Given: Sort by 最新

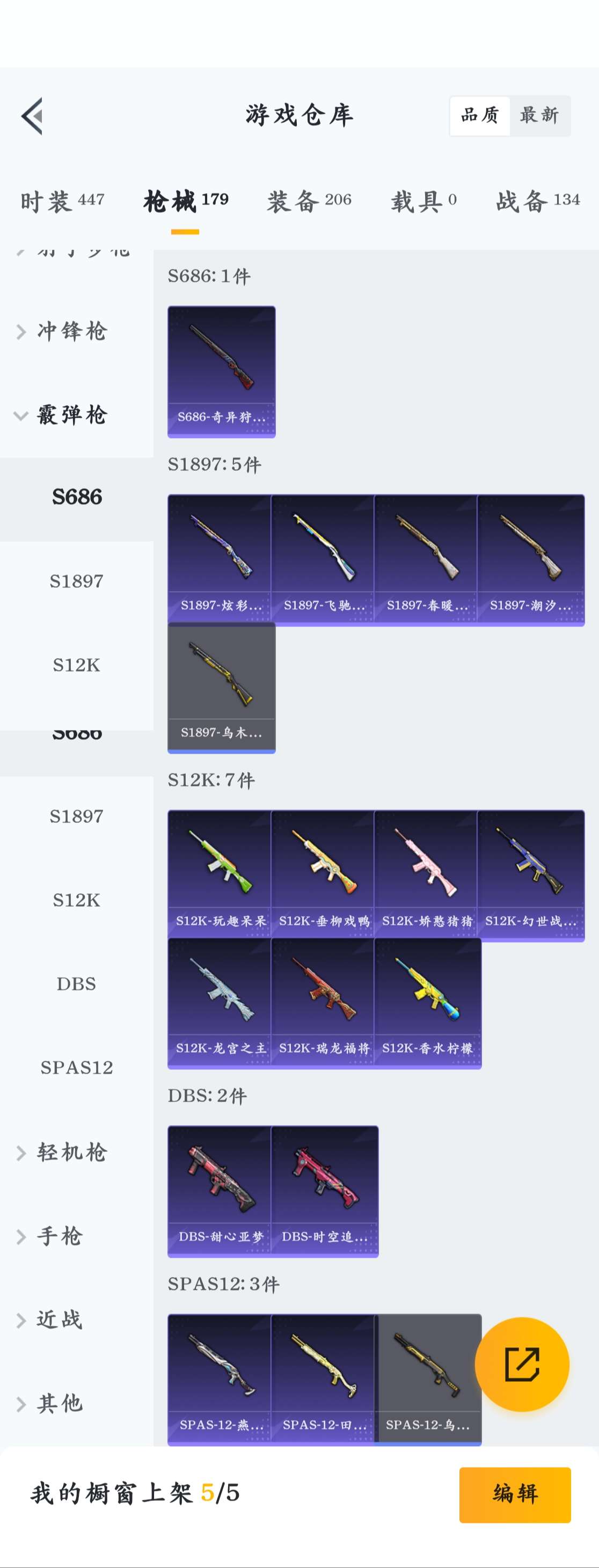Looking at the screenshot, I should [x=539, y=115].
